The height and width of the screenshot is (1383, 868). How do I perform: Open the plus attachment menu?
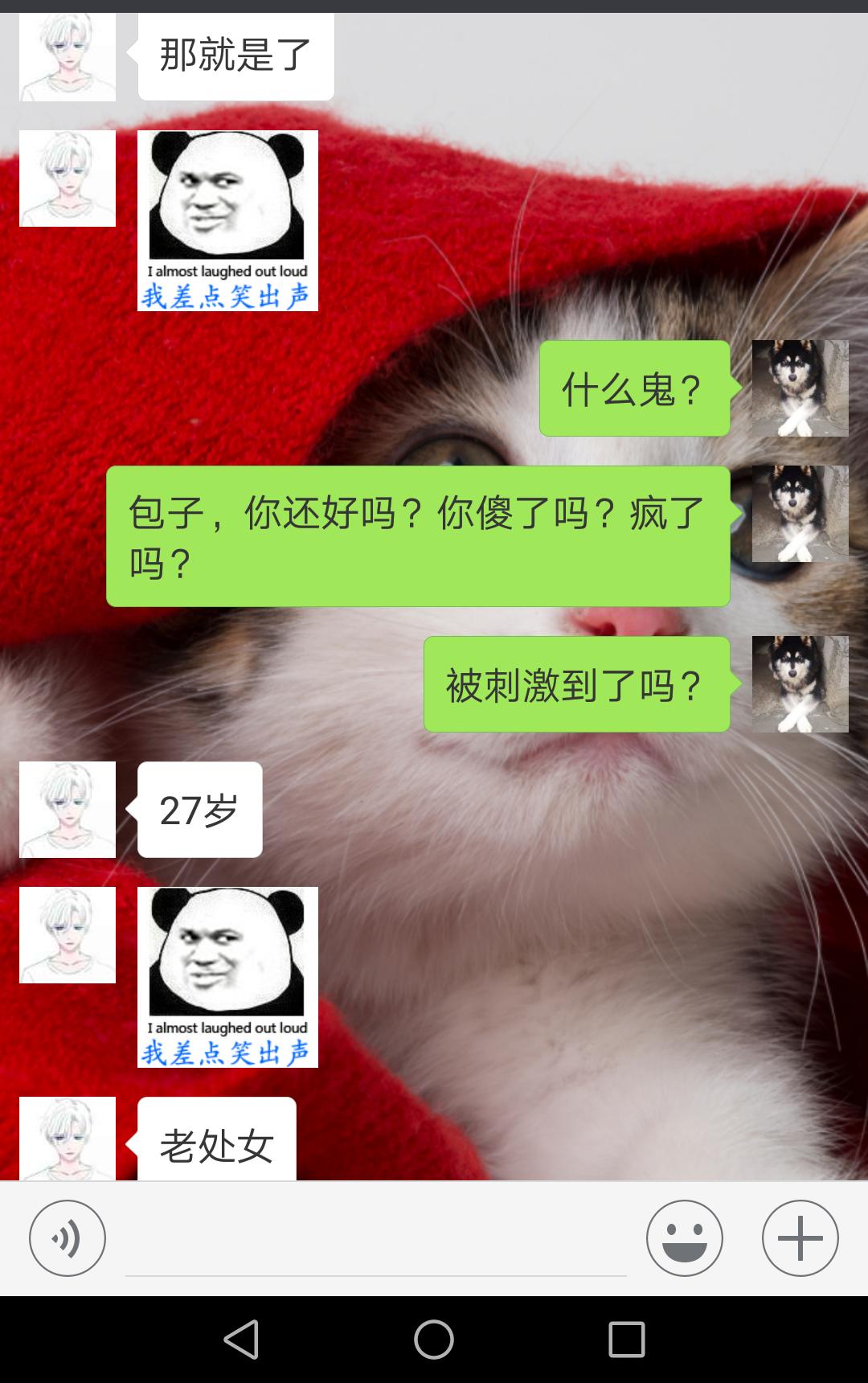(x=800, y=1238)
